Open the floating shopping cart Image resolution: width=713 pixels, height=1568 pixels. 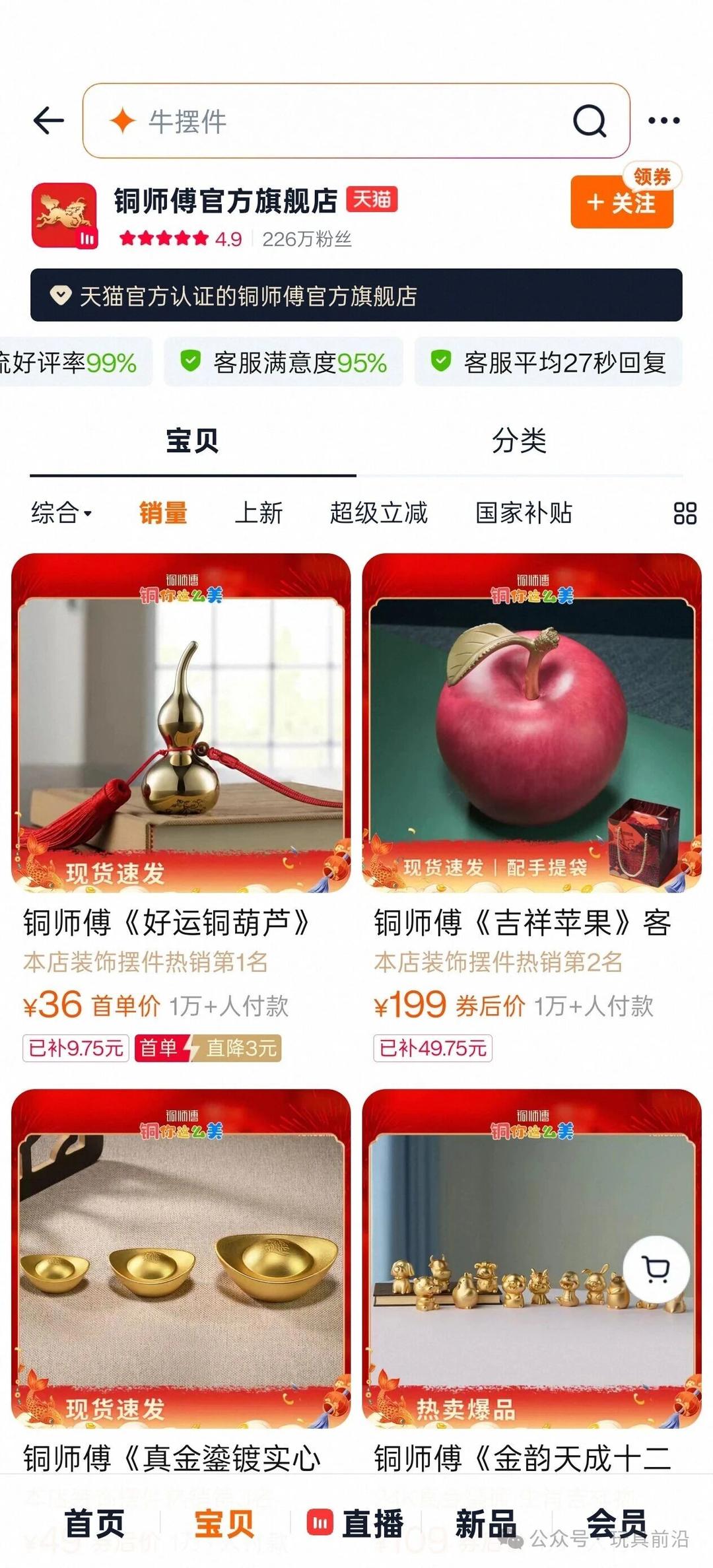pyautogui.click(x=656, y=1269)
